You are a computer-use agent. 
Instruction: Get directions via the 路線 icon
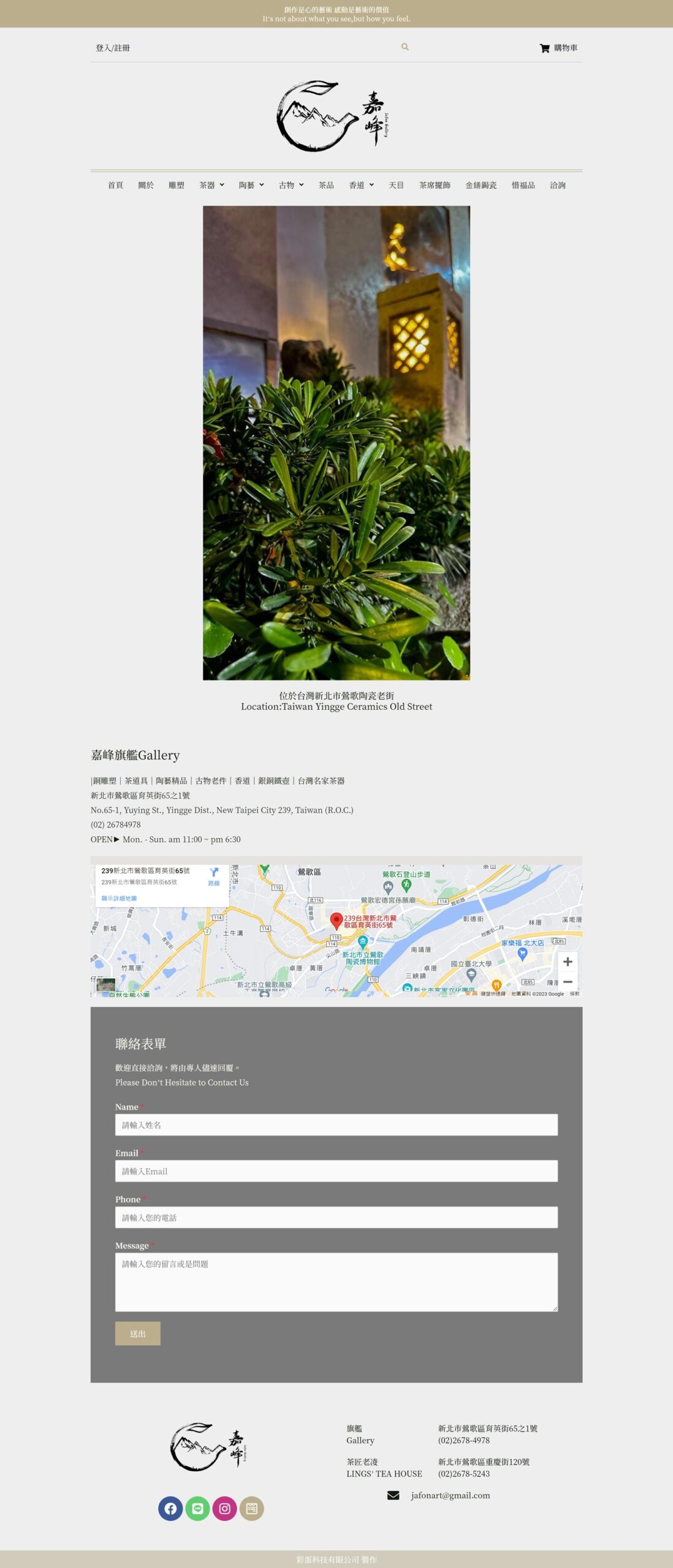coord(214,875)
